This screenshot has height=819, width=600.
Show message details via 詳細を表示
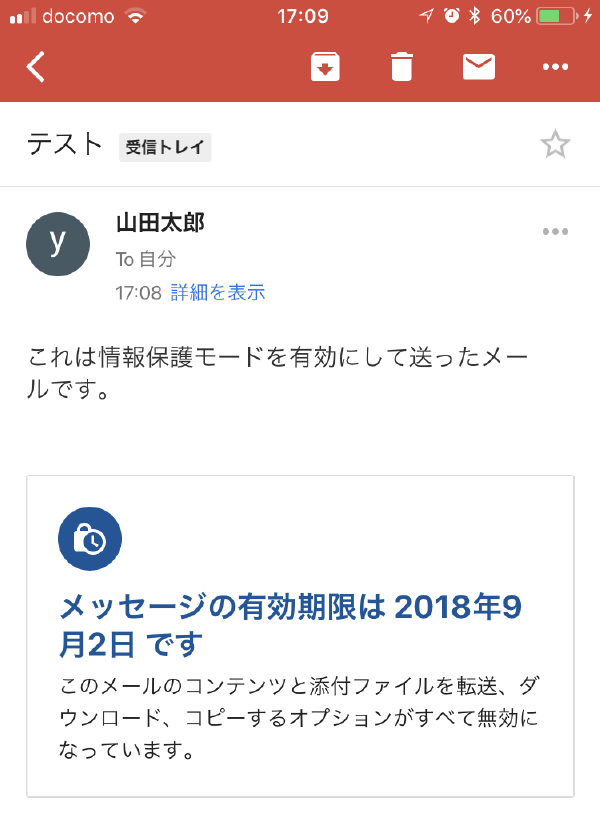pos(218,293)
